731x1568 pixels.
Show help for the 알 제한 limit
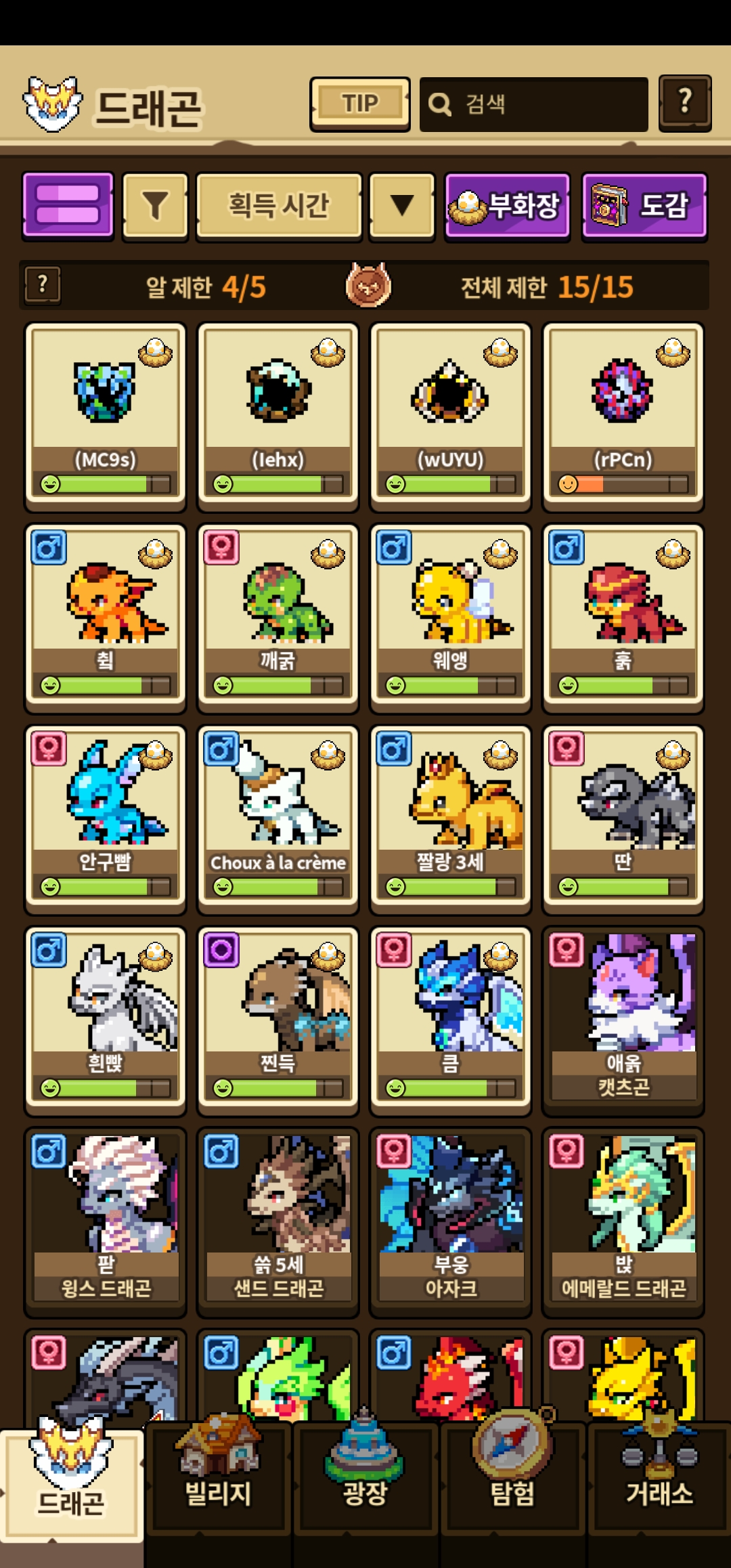coord(43,284)
